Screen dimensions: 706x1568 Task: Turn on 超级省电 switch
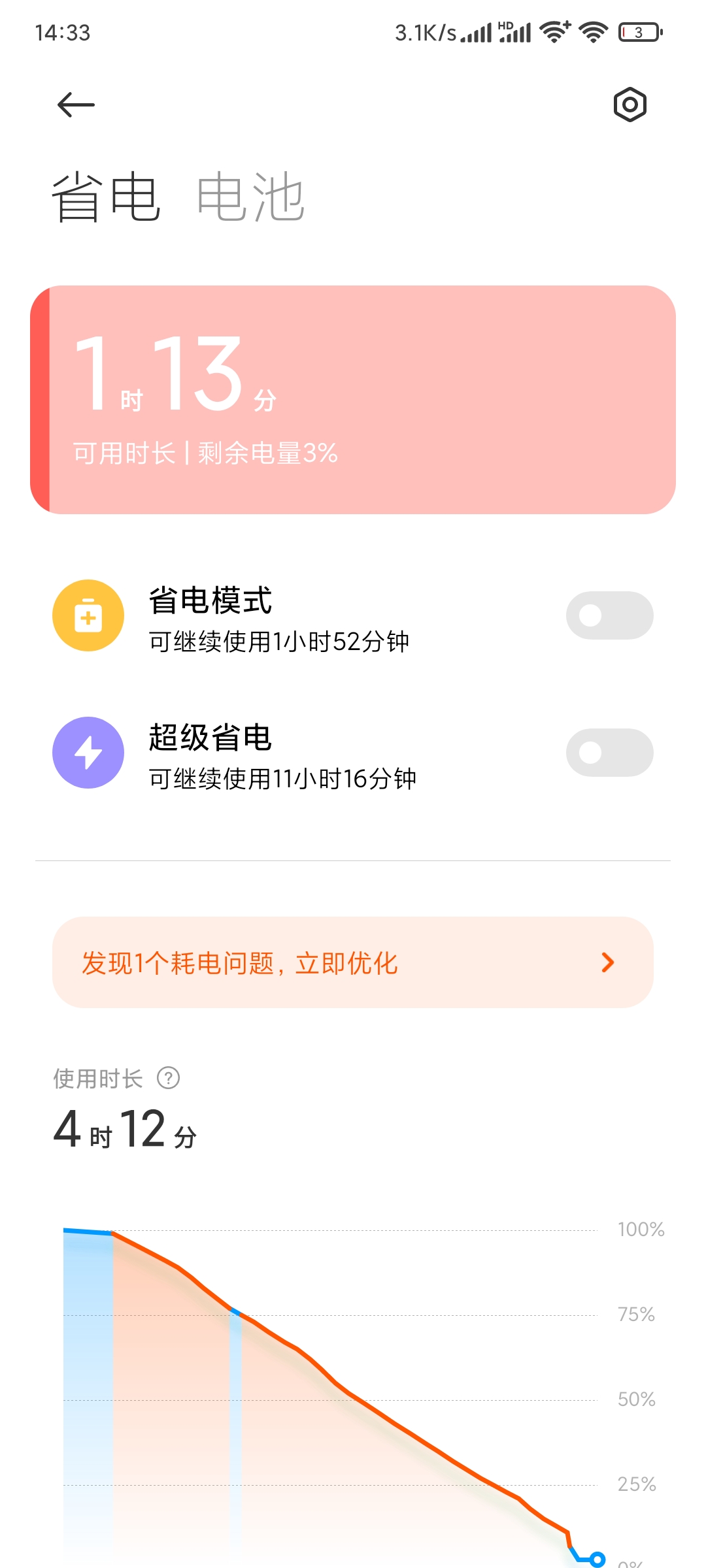[609, 753]
